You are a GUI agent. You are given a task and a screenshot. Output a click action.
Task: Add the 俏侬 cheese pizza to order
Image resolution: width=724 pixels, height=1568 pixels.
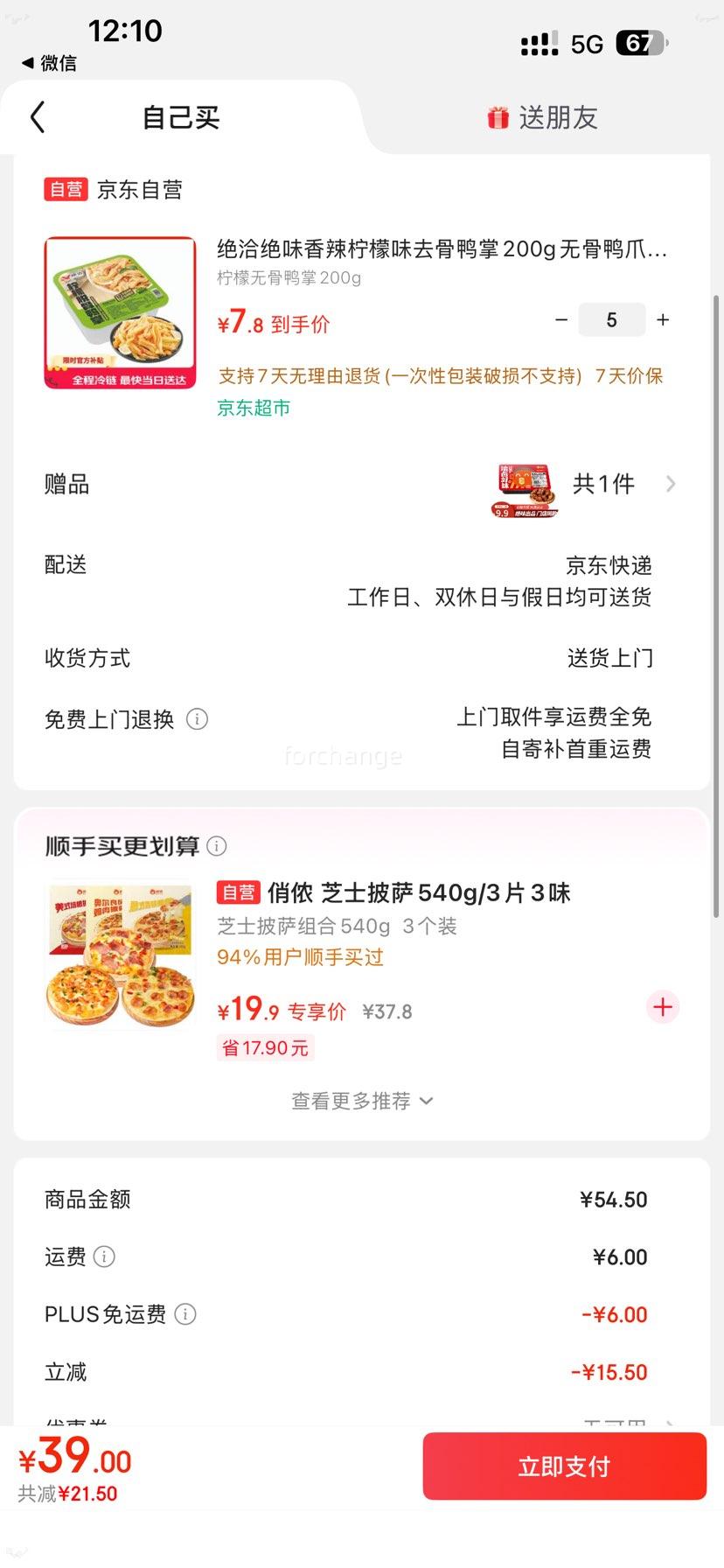click(x=663, y=1007)
